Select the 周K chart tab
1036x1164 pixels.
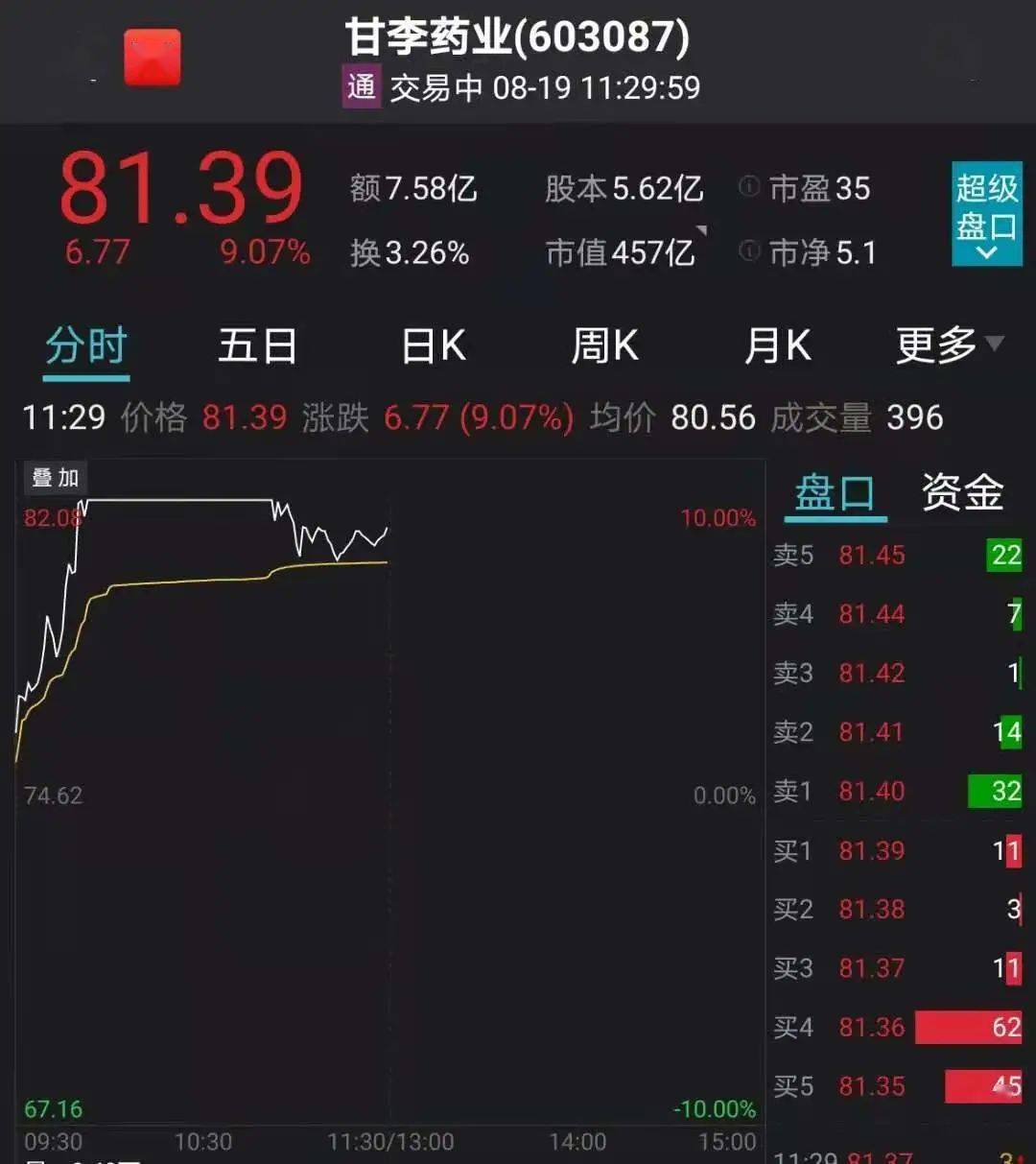click(x=605, y=345)
